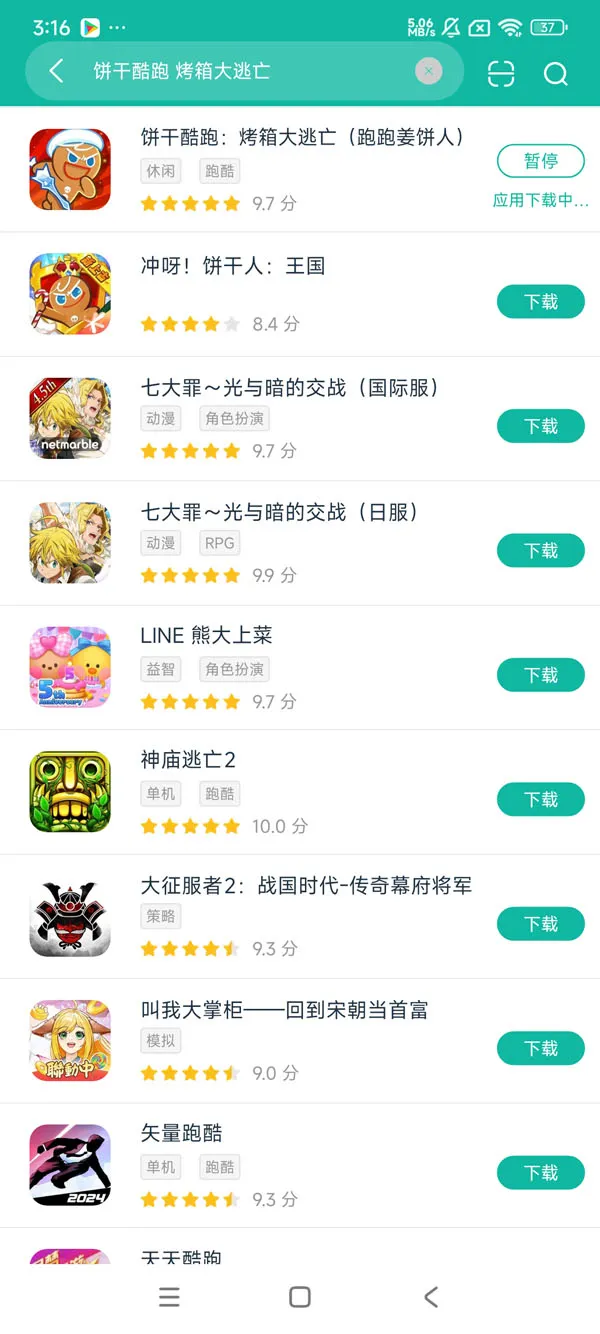Open the 矢量跑酷 app page
The width and height of the screenshot is (600, 1334).
[x=182, y=1133]
